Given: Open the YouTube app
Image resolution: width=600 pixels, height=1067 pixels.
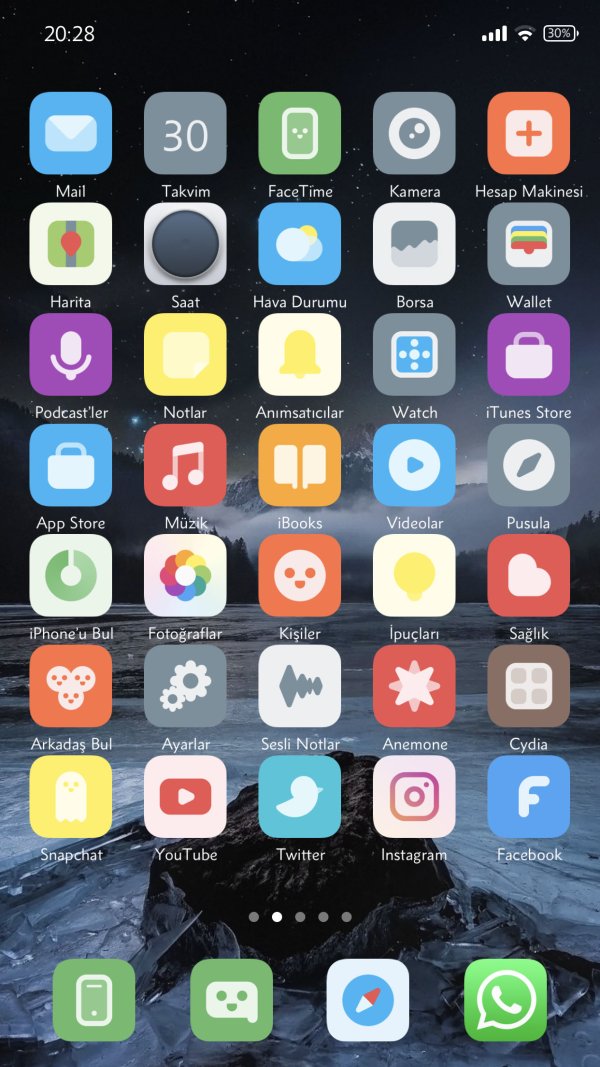Looking at the screenshot, I should (185, 796).
